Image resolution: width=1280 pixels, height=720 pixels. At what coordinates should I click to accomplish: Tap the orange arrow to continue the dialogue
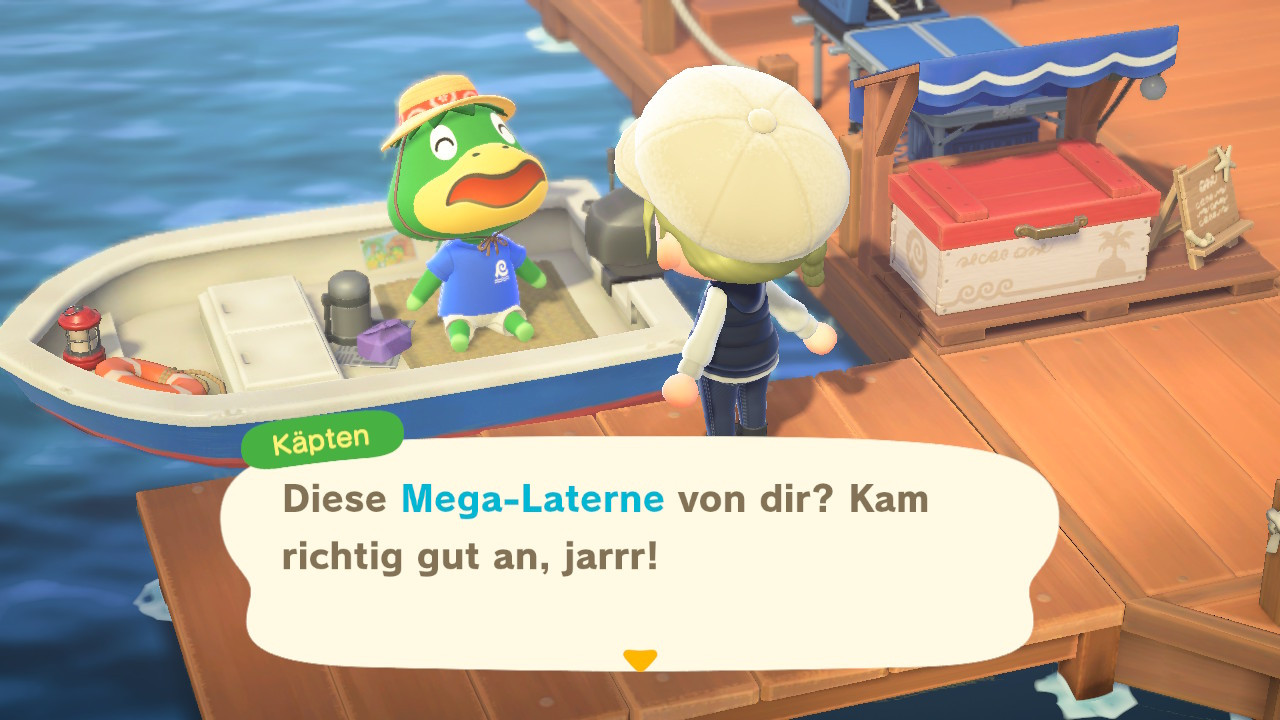point(639,659)
